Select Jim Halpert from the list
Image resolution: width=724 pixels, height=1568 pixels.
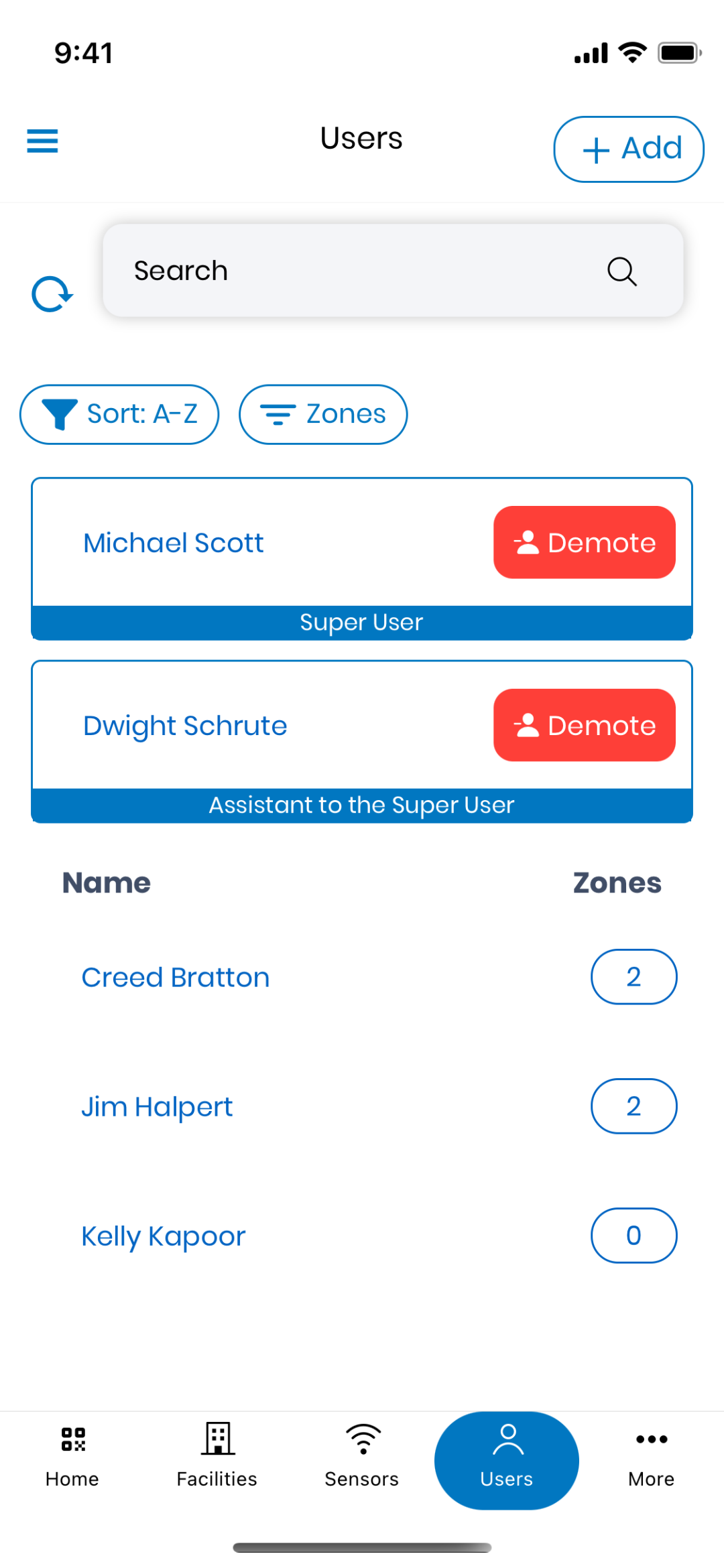coord(157,1106)
